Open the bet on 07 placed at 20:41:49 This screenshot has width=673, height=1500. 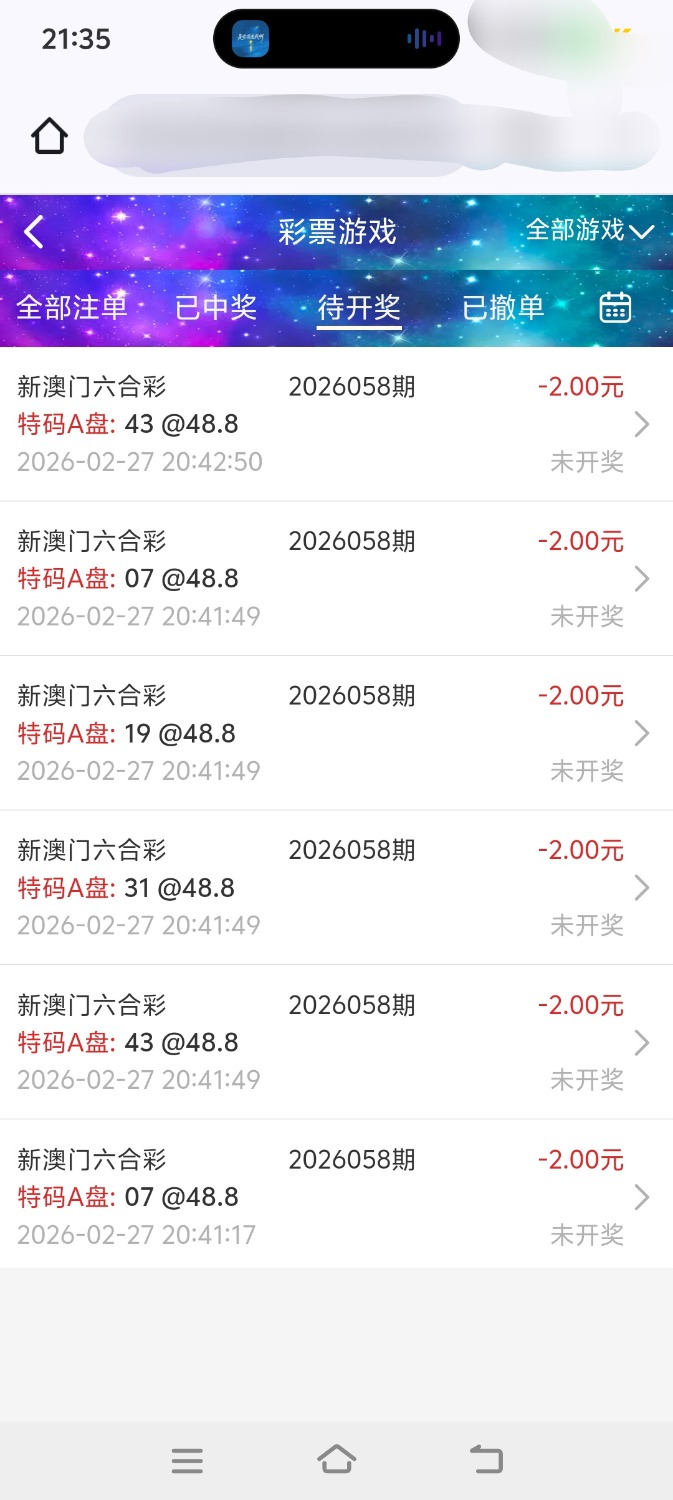pyautogui.click(x=336, y=579)
